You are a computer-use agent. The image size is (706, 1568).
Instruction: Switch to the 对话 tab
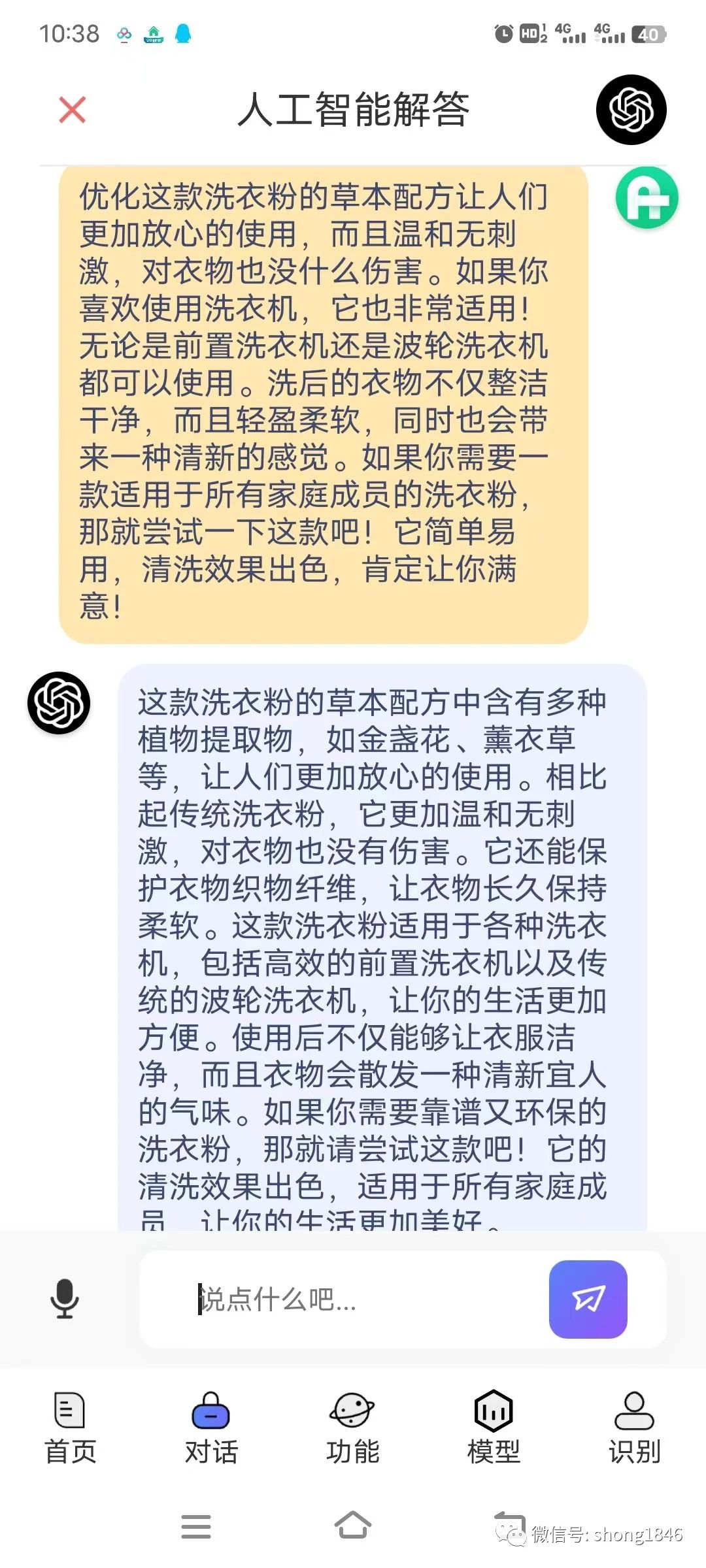[211, 1428]
